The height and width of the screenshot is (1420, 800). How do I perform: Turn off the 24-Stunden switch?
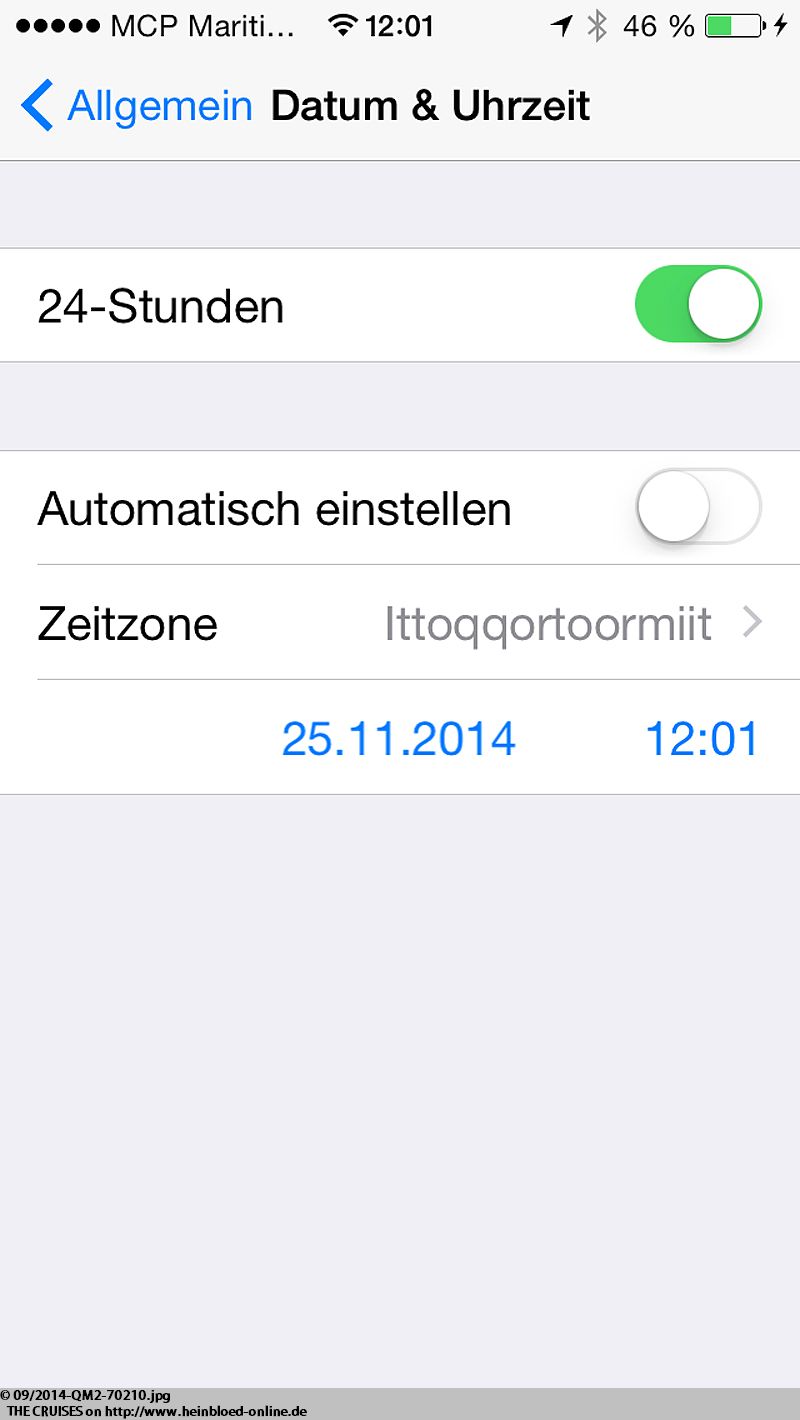click(698, 304)
